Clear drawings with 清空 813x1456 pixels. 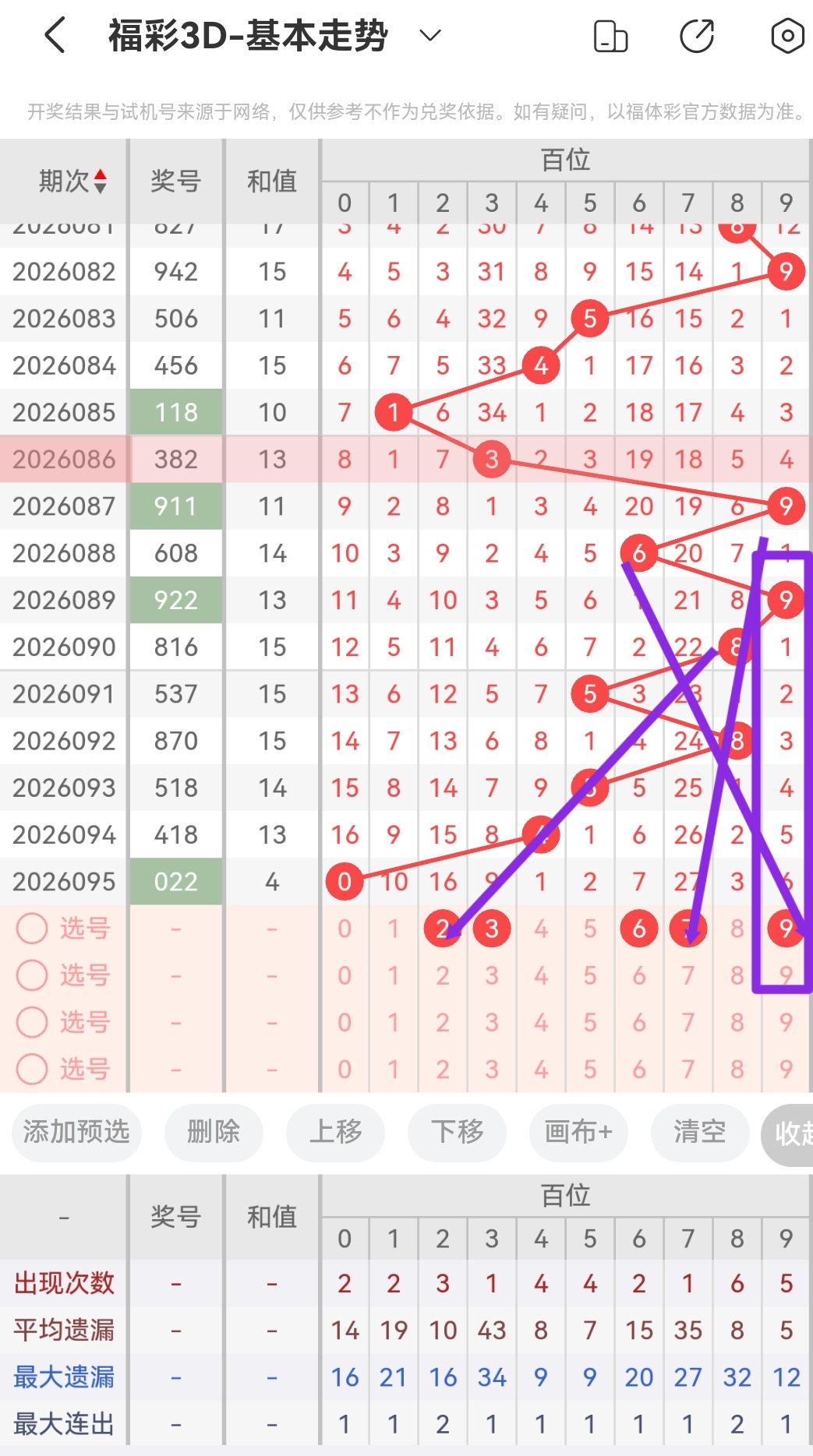coord(699,1132)
